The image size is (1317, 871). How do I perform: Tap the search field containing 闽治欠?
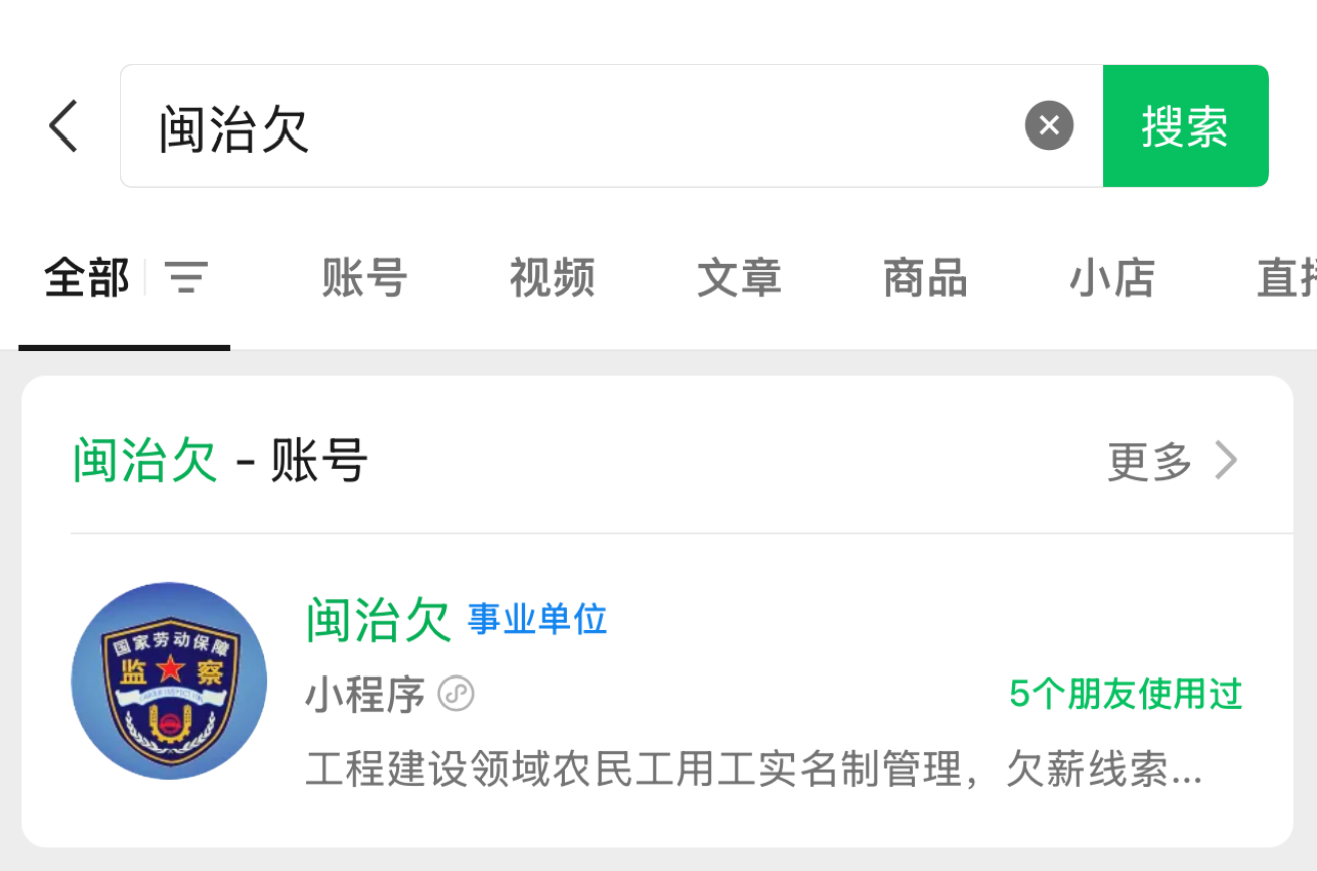[570, 127]
